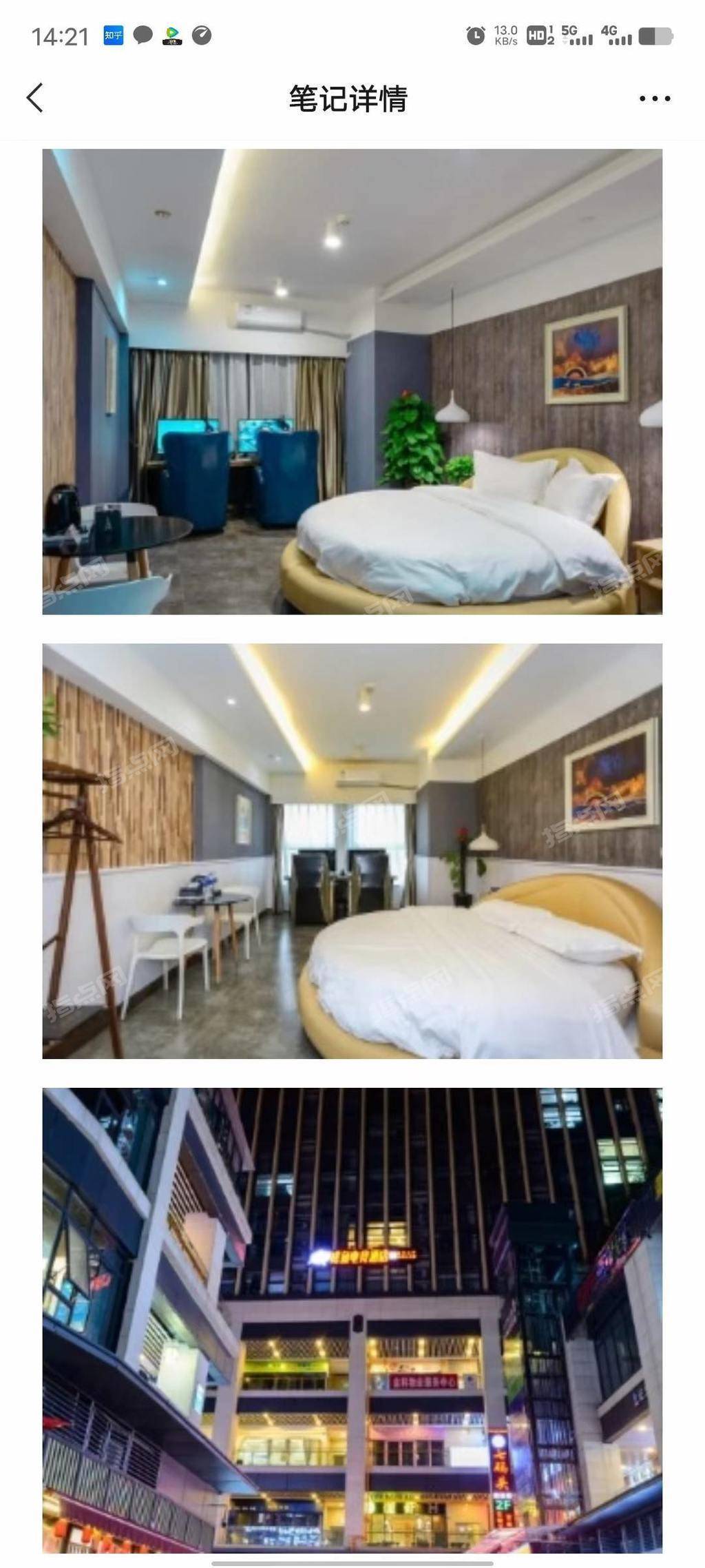The width and height of the screenshot is (705, 1568).
Task: View the second room photo with coat rack
Action: [x=352, y=851]
